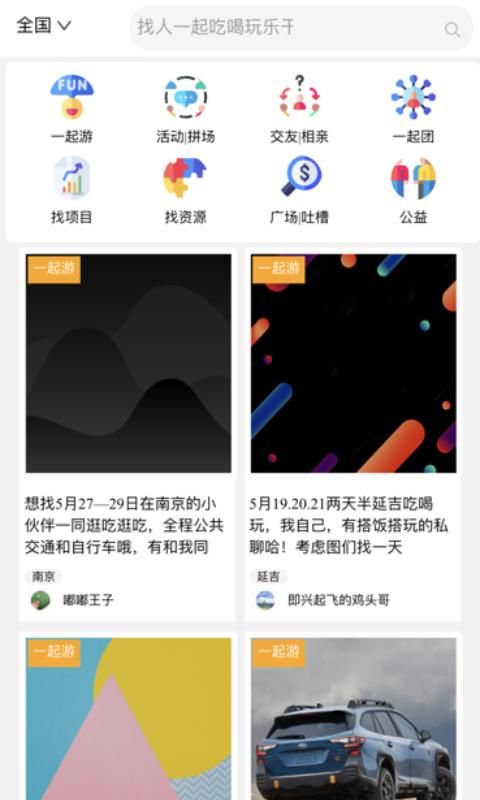Open the 一起游 category

72,109
